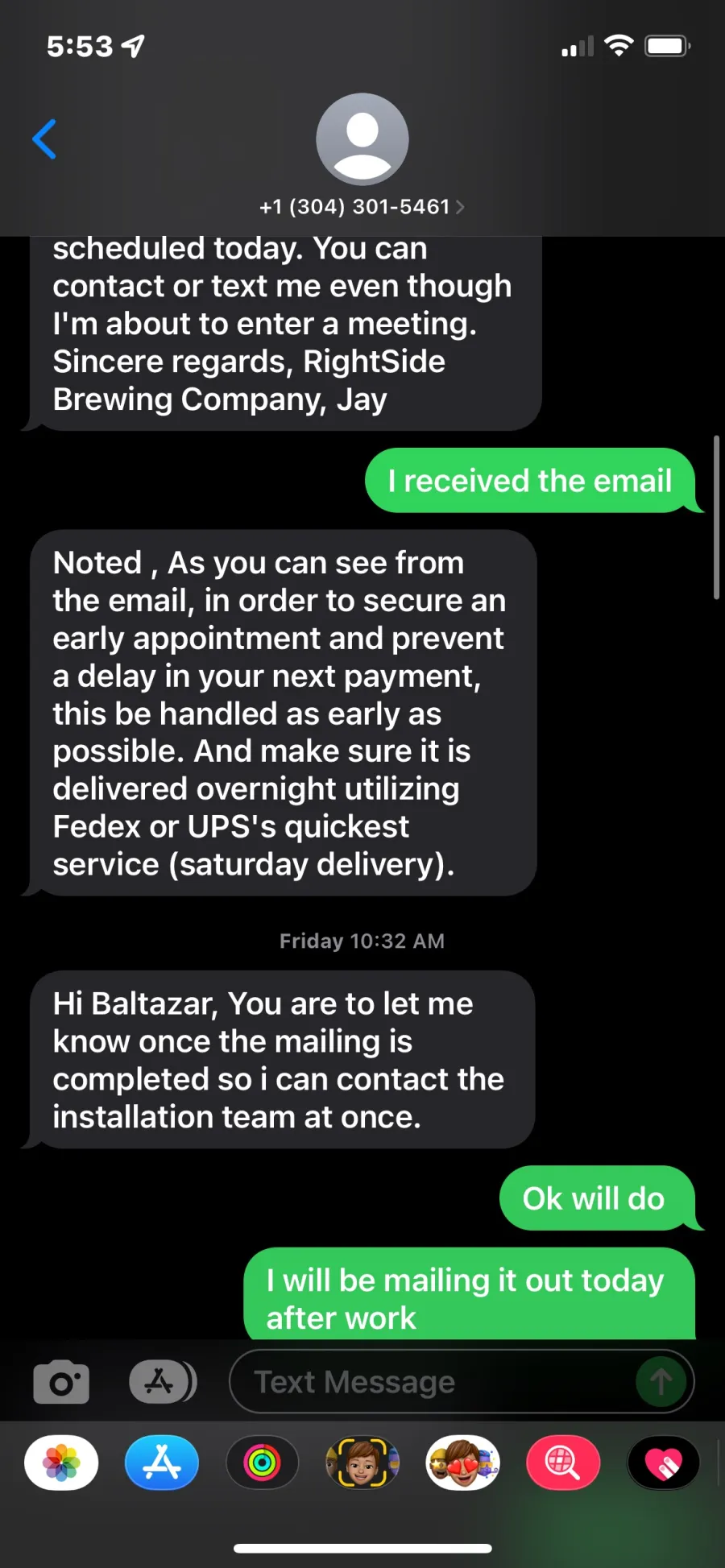This screenshot has width=725, height=1568.
Task: Open the #images search app
Action: click(563, 1463)
